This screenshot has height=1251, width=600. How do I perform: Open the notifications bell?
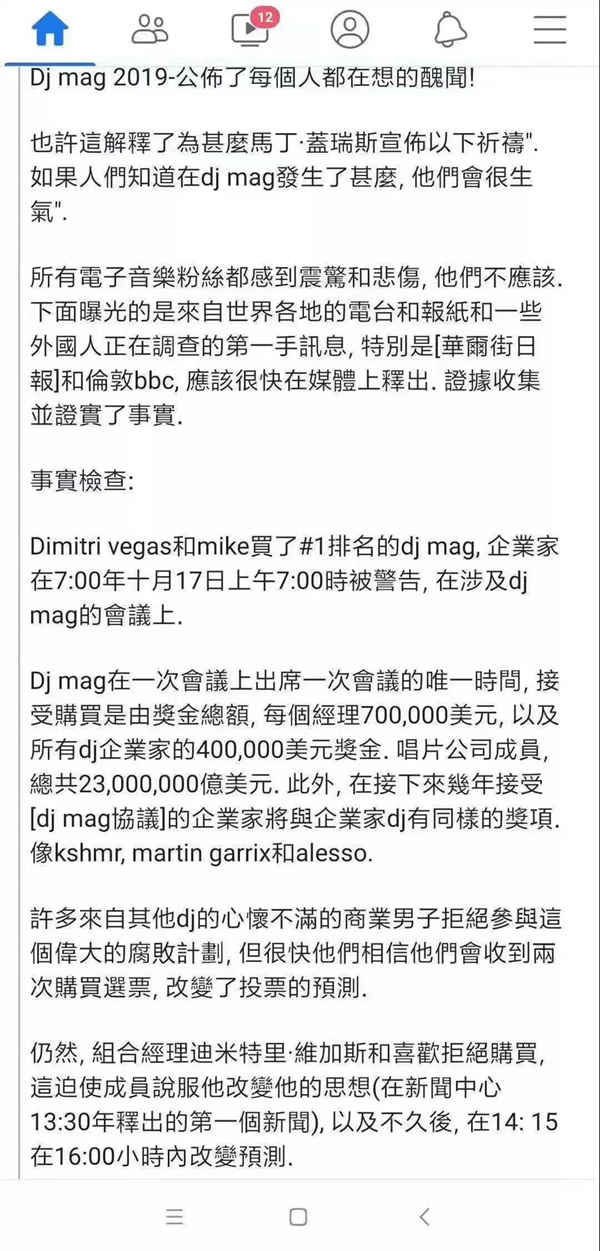coord(450,29)
